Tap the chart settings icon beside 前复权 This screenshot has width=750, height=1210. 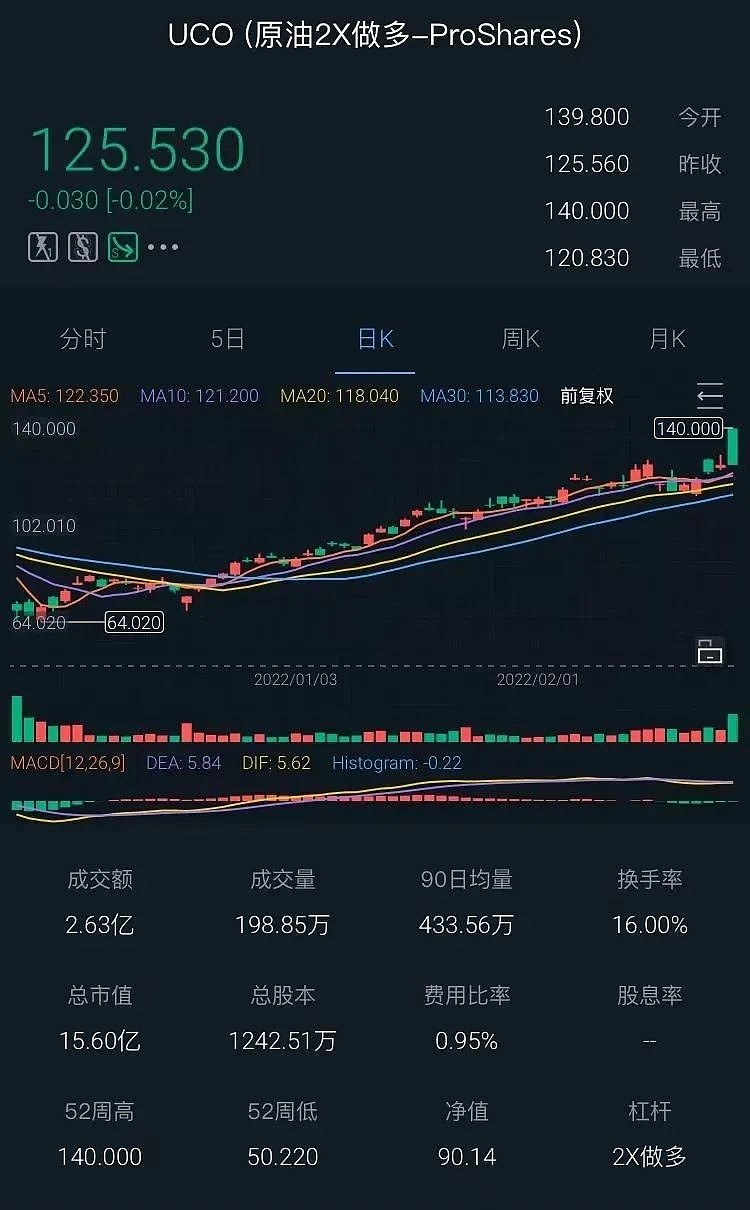click(709, 396)
